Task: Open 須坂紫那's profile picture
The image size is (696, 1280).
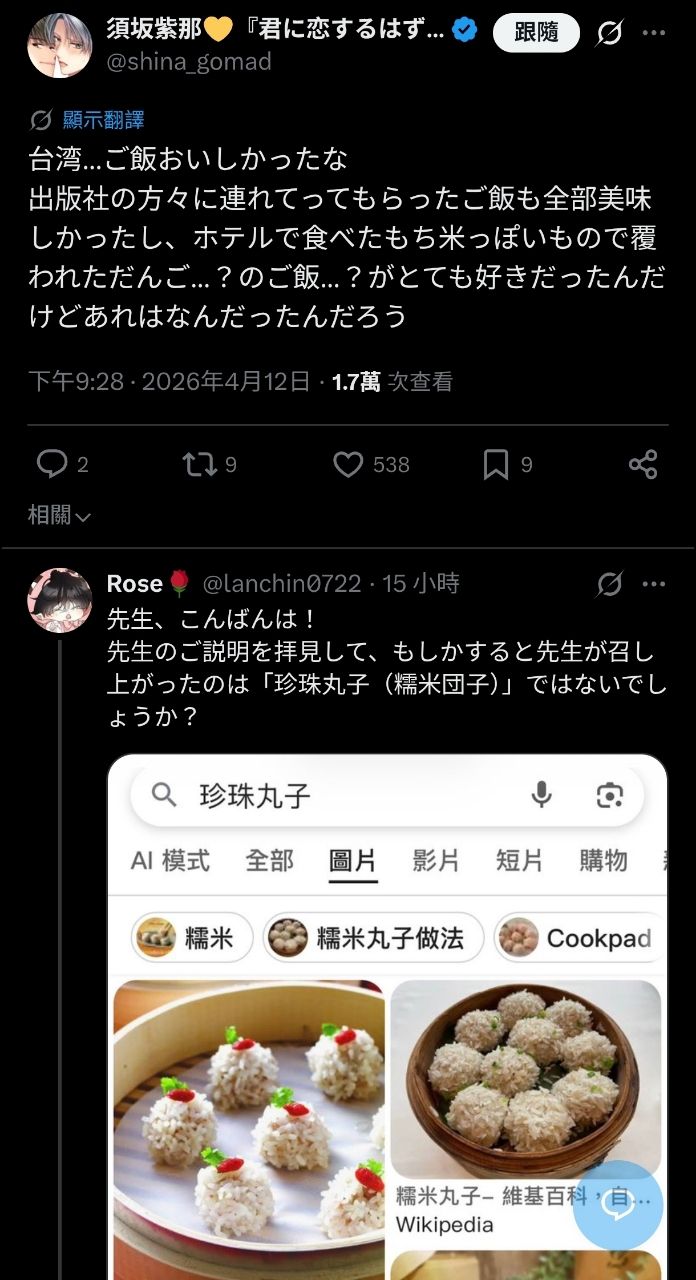Action: [x=59, y=45]
